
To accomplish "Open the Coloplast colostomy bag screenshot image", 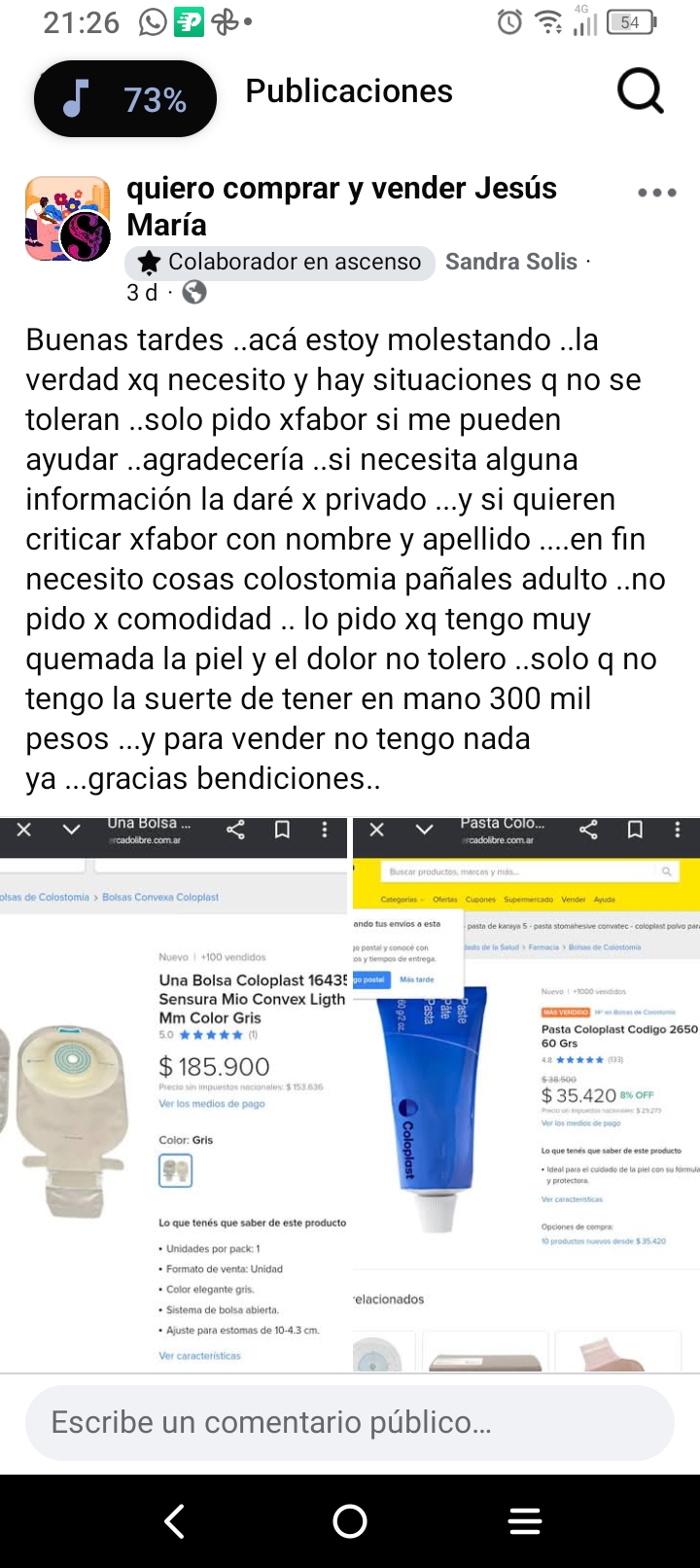I will 173,1094.
